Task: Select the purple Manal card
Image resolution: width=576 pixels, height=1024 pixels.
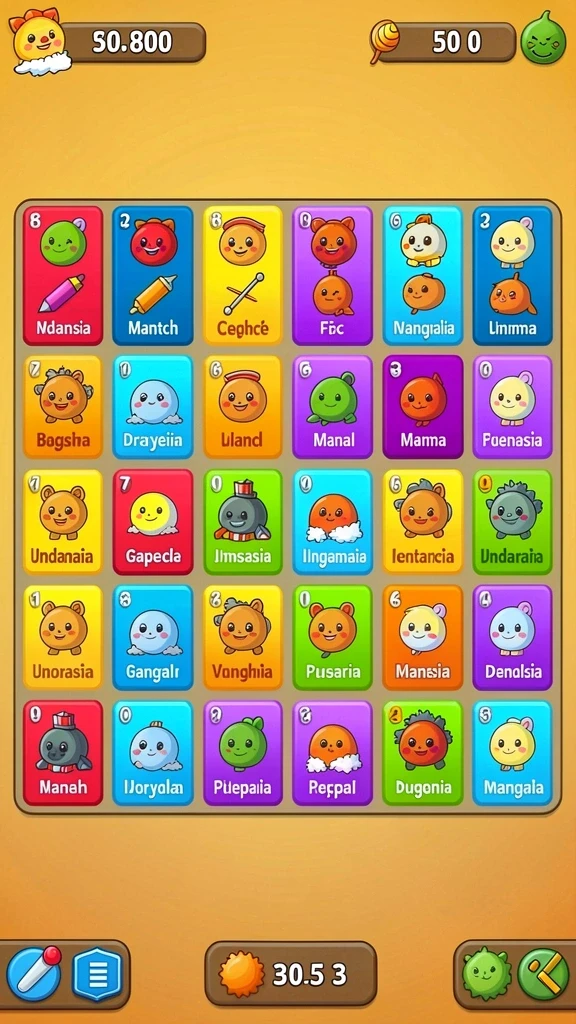Action: tap(332, 406)
